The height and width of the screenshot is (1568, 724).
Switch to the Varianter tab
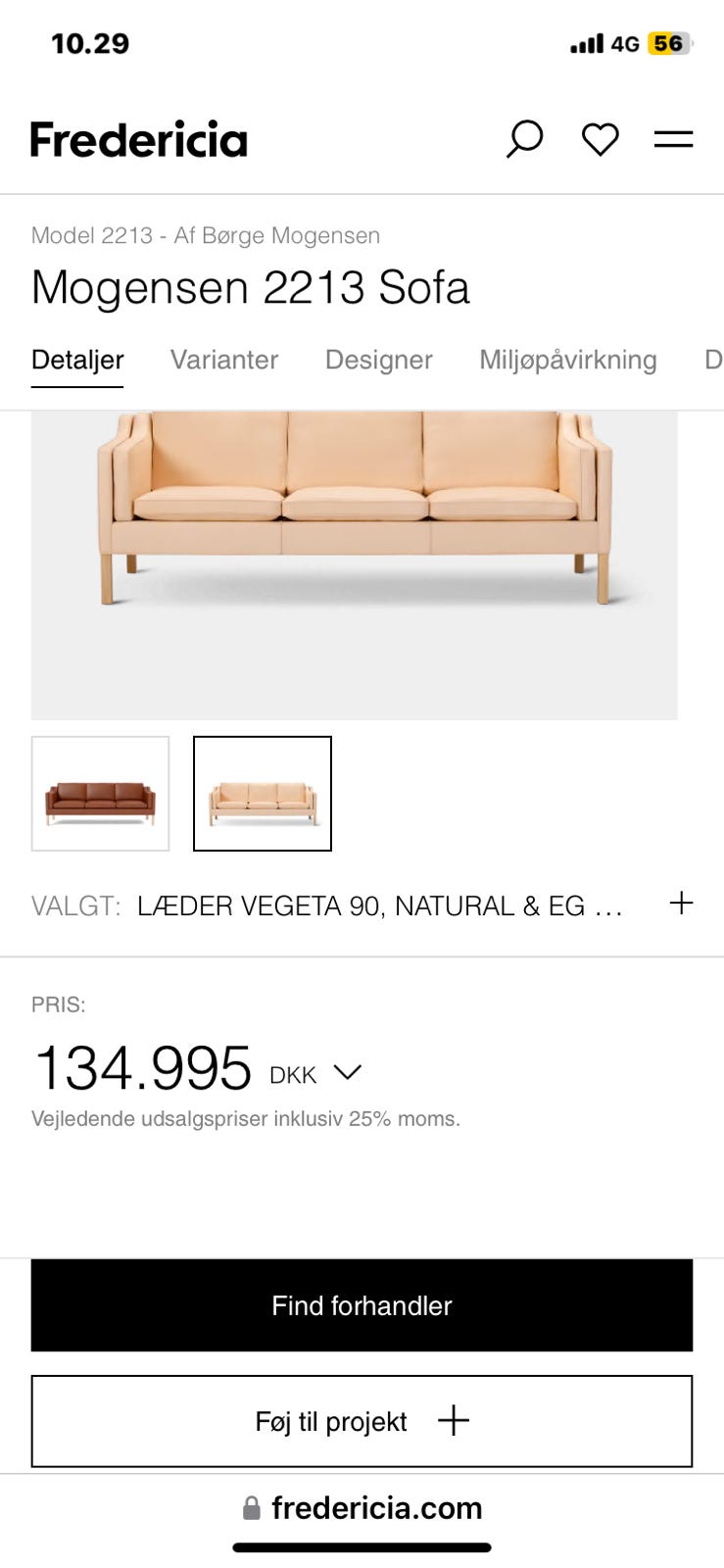point(224,360)
